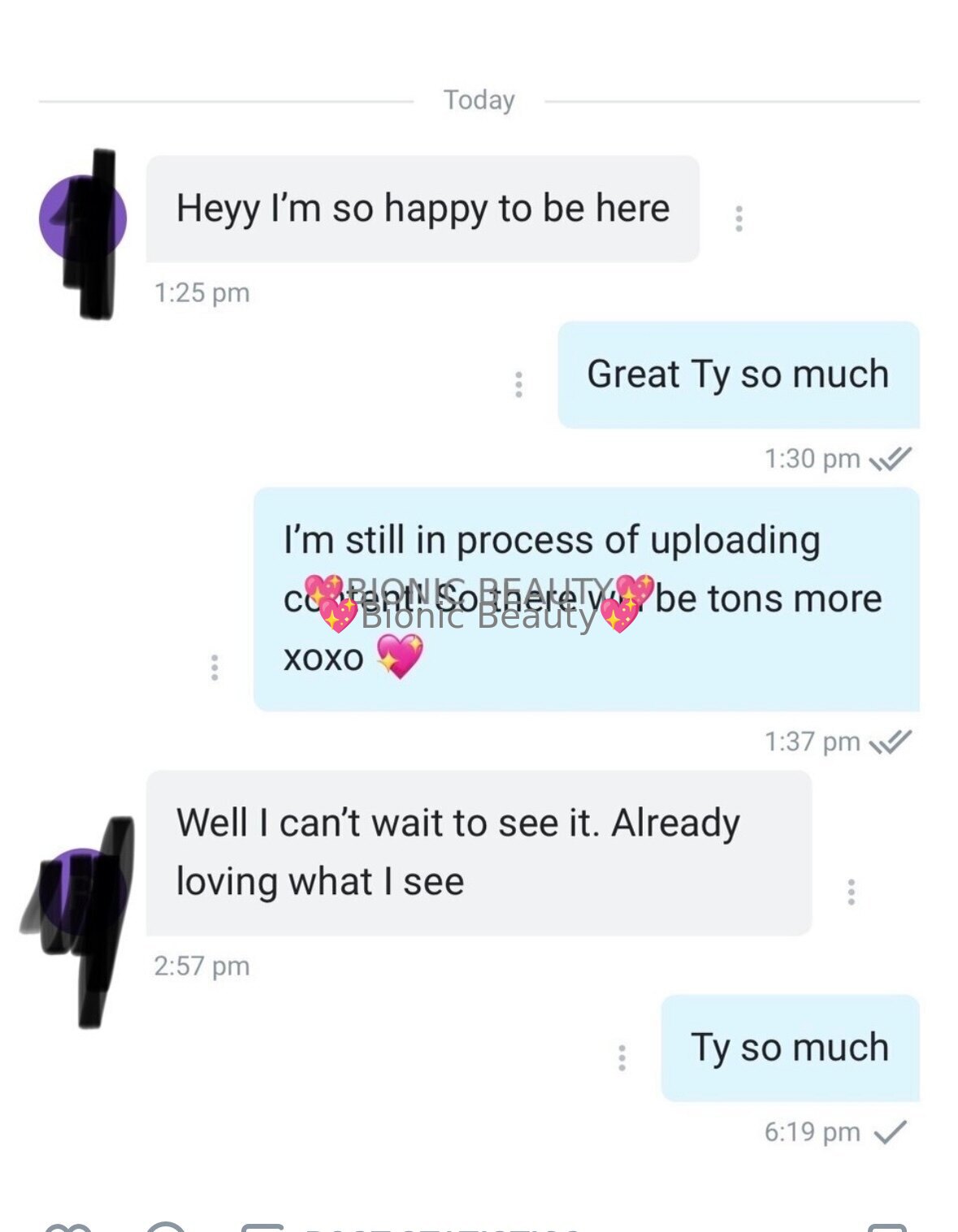Viewport: 958px width, 1232px height.
Task: Open options for "Heyy I'm so happy" message
Action: click(739, 218)
